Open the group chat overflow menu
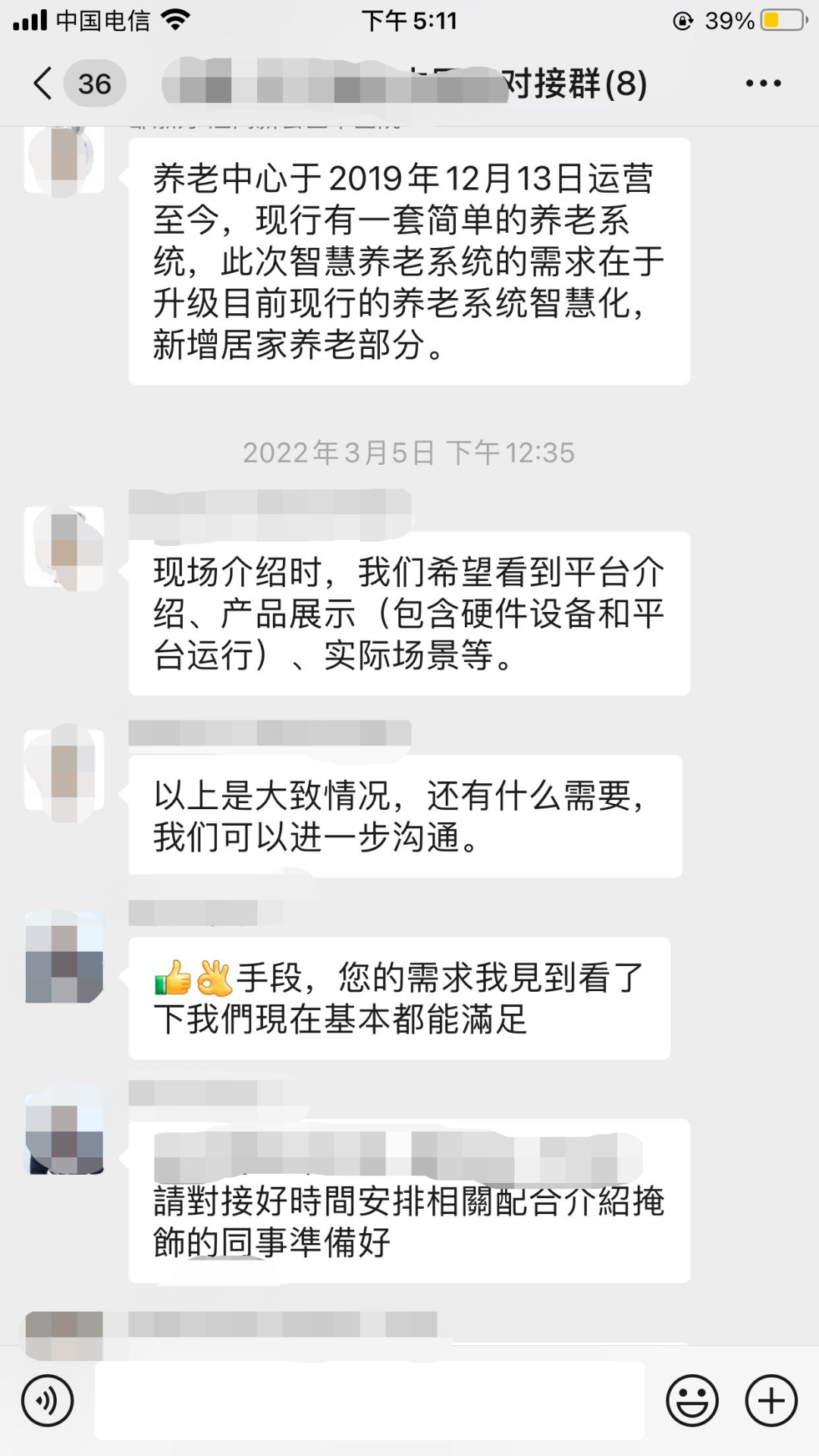 [x=763, y=83]
